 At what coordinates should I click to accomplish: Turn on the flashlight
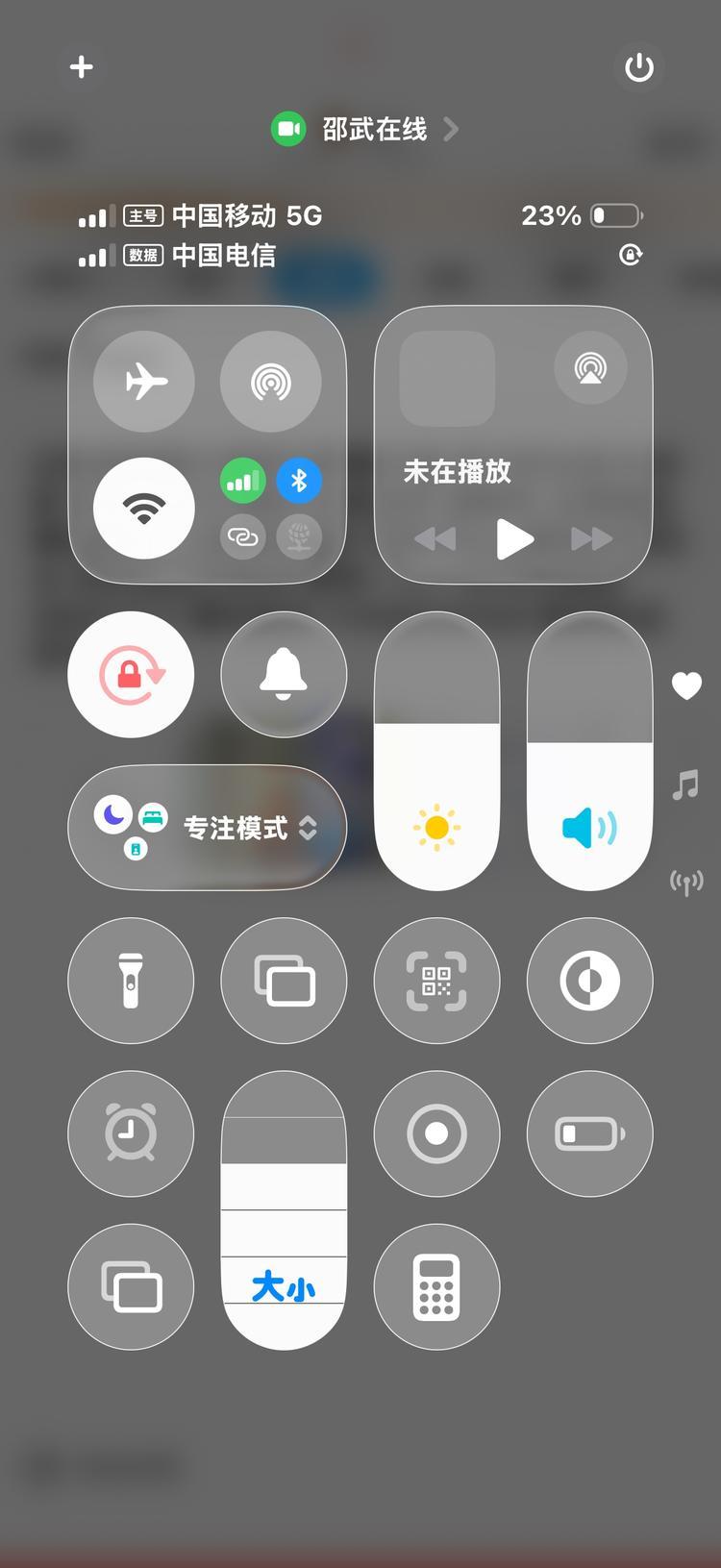(131, 980)
